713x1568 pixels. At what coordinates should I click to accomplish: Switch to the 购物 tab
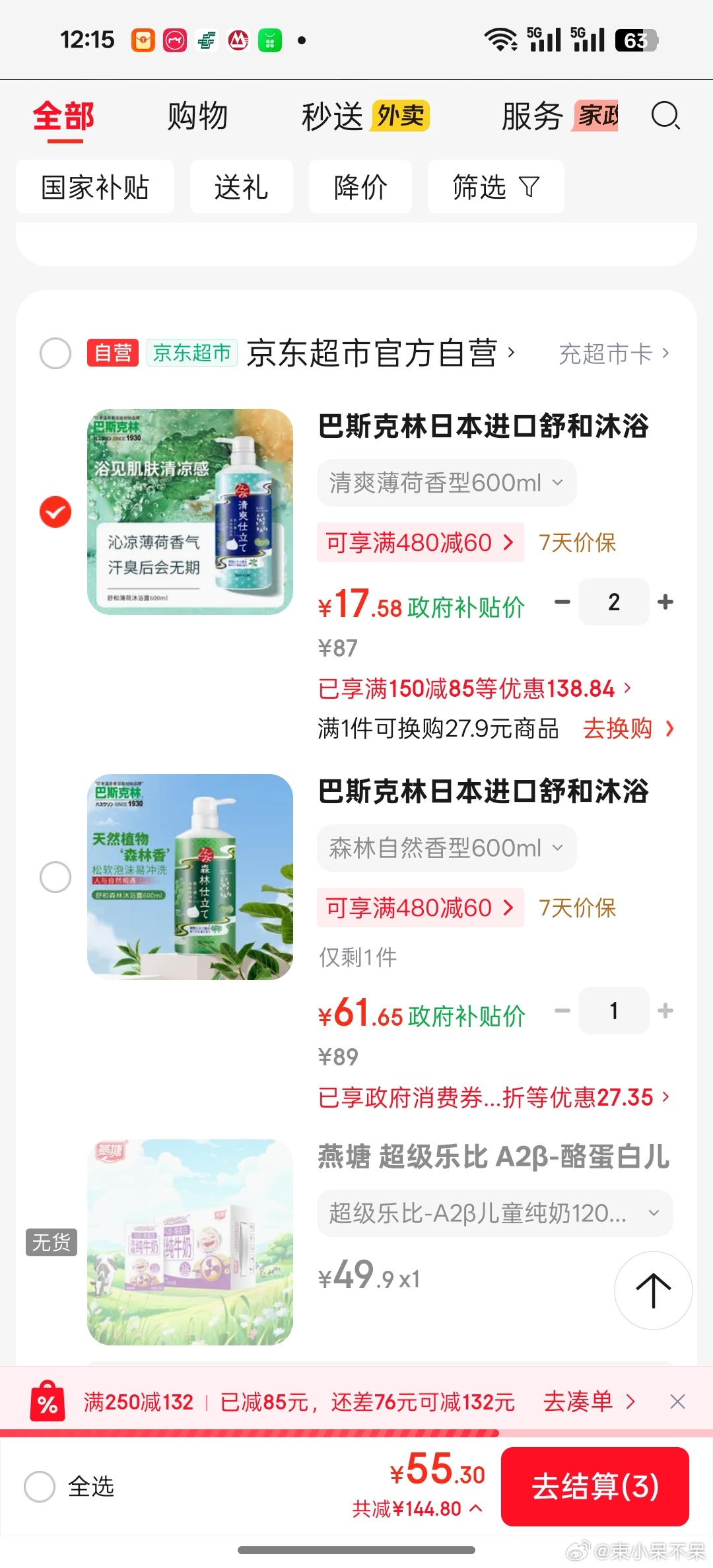tap(197, 116)
